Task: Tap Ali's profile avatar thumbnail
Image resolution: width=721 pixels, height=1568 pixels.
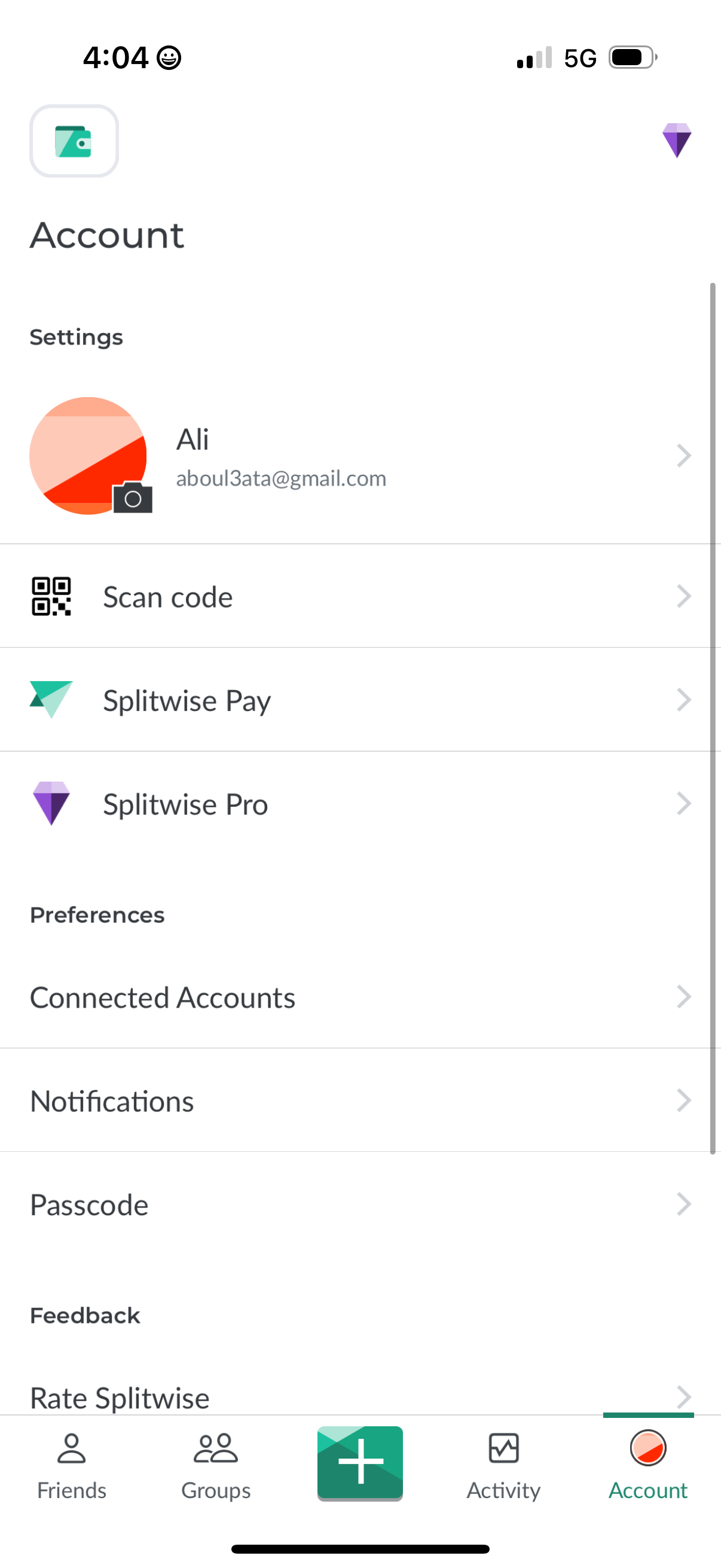Action: click(89, 455)
